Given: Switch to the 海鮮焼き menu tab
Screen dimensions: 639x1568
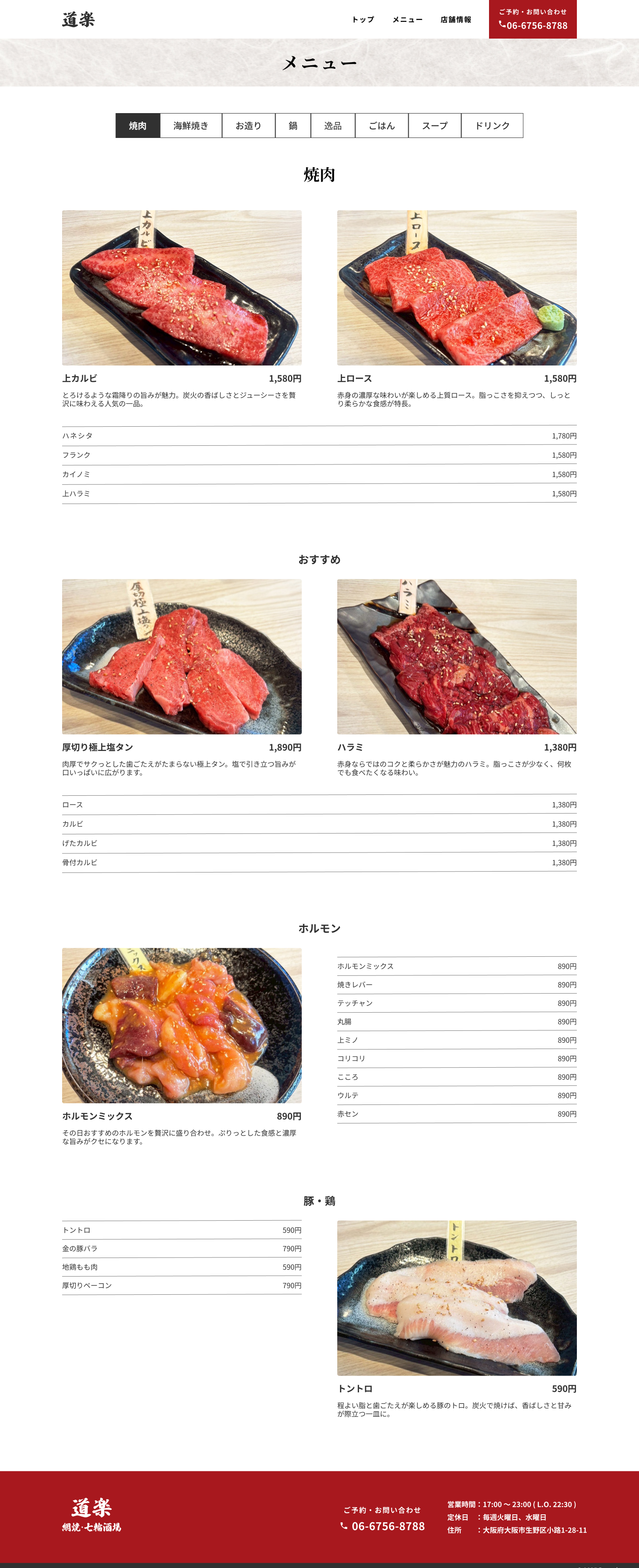Looking at the screenshot, I should [x=191, y=126].
